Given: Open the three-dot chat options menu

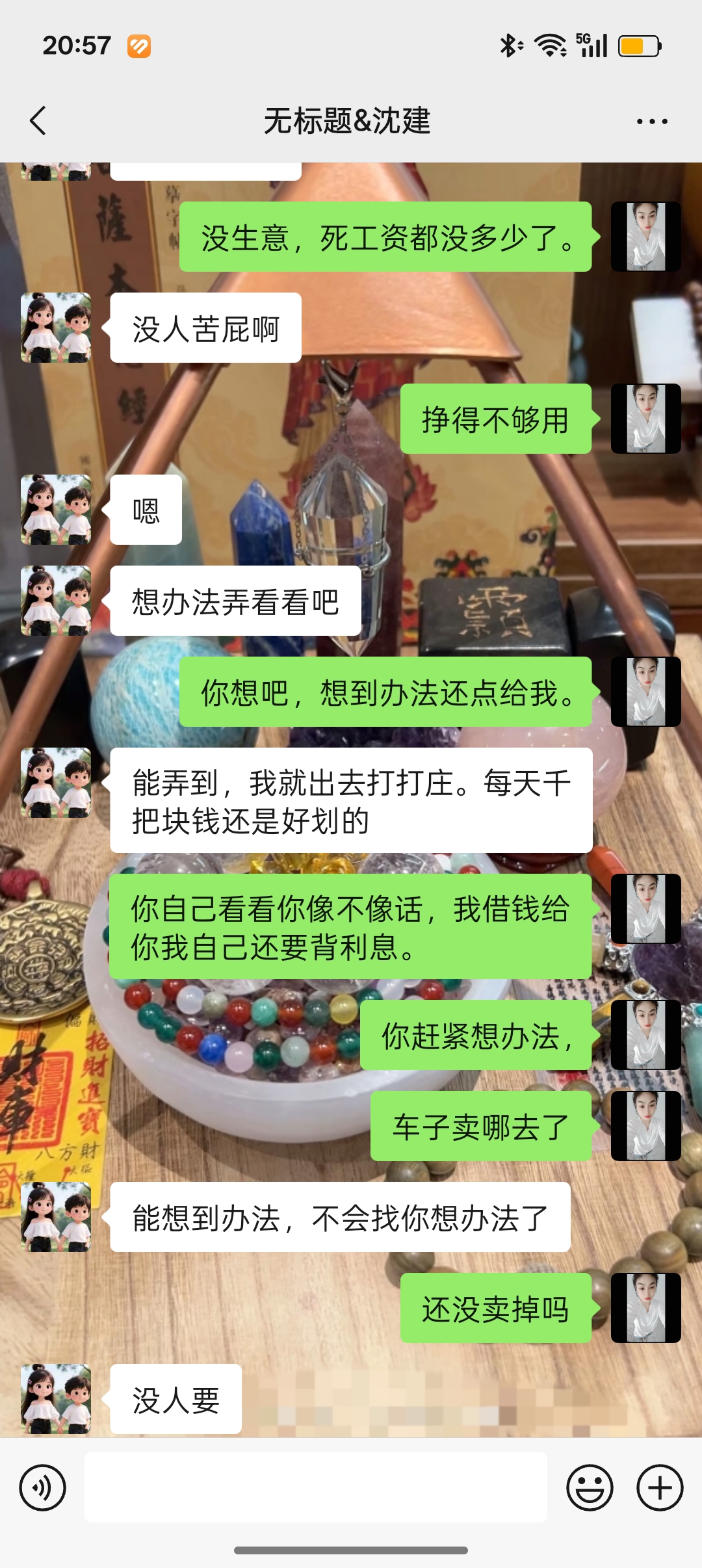Looking at the screenshot, I should click(x=651, y=122).
